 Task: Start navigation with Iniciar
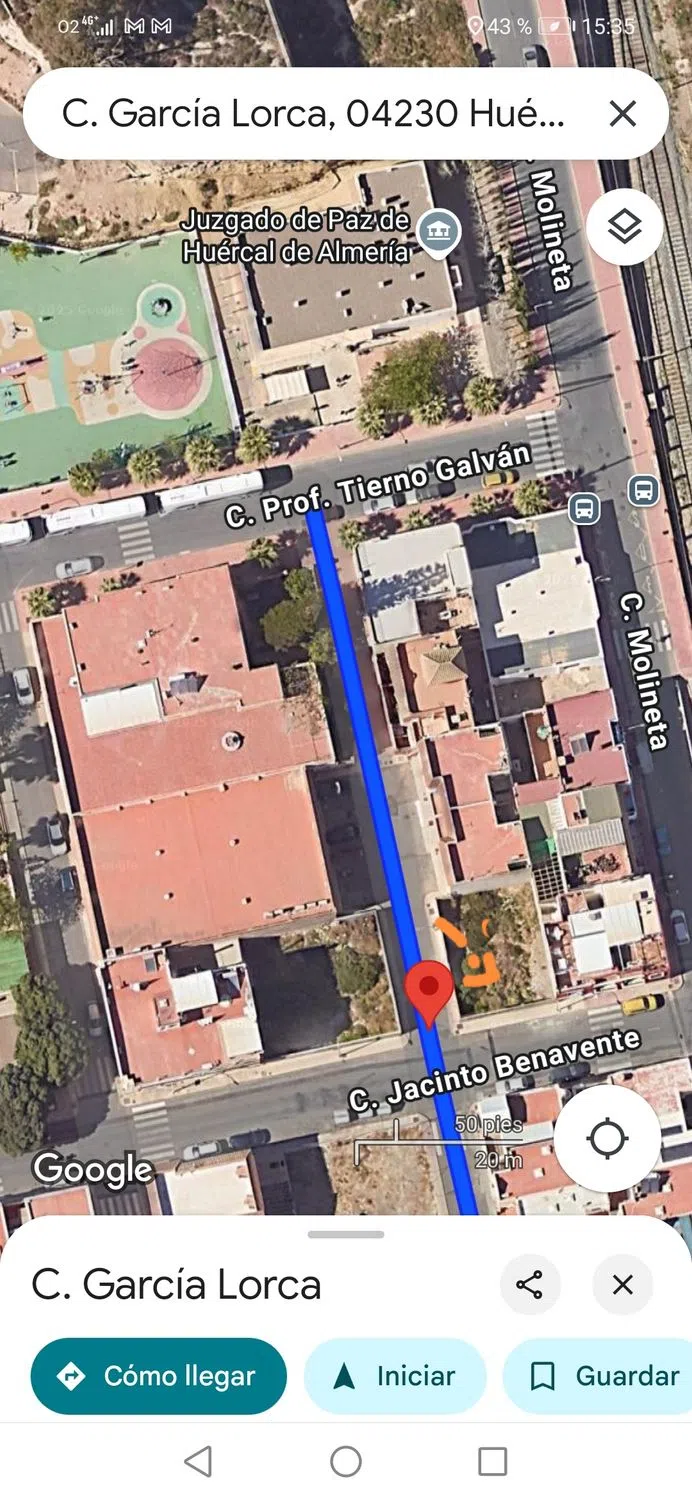(x=395, y=1376)
